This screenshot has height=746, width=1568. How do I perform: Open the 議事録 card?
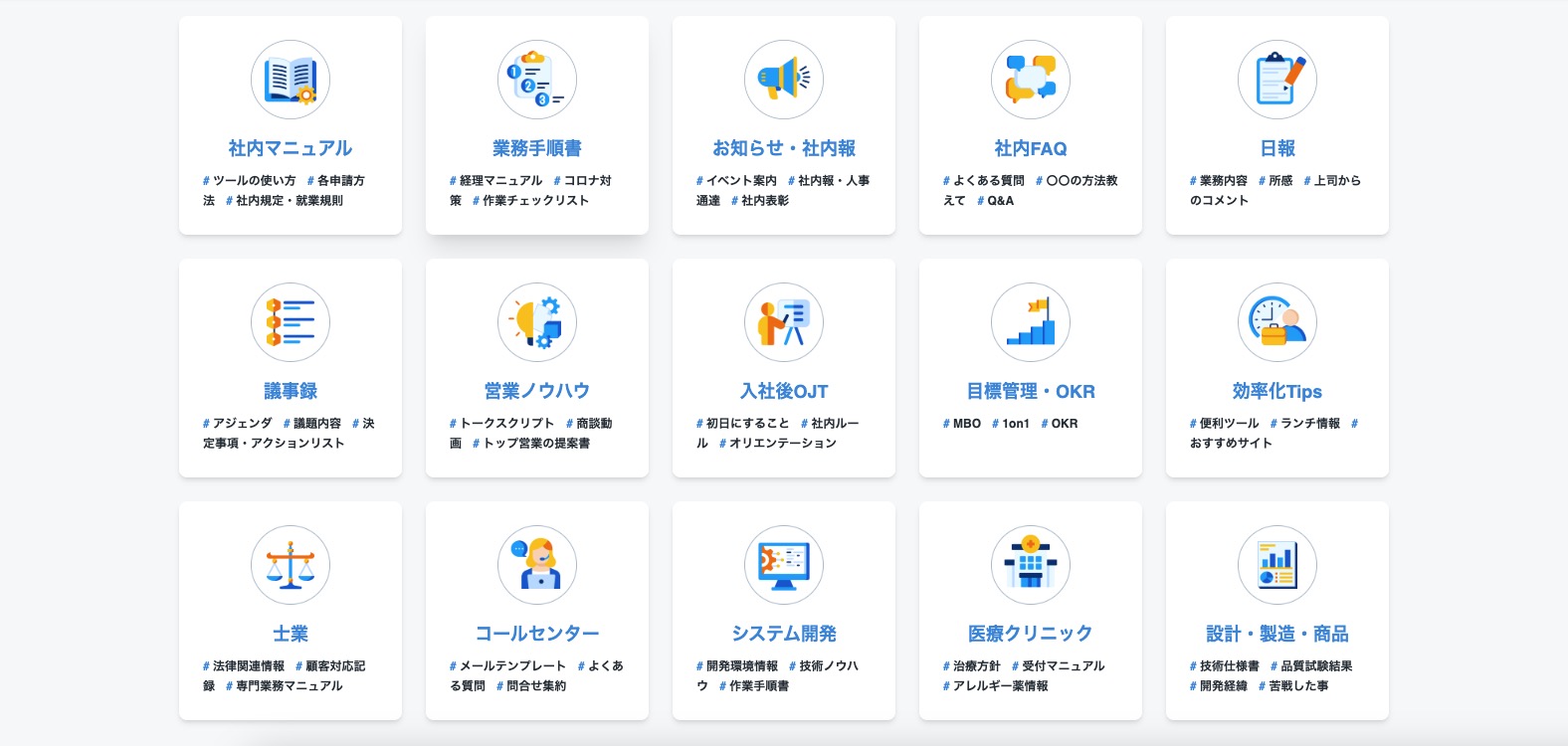point(290,368)
